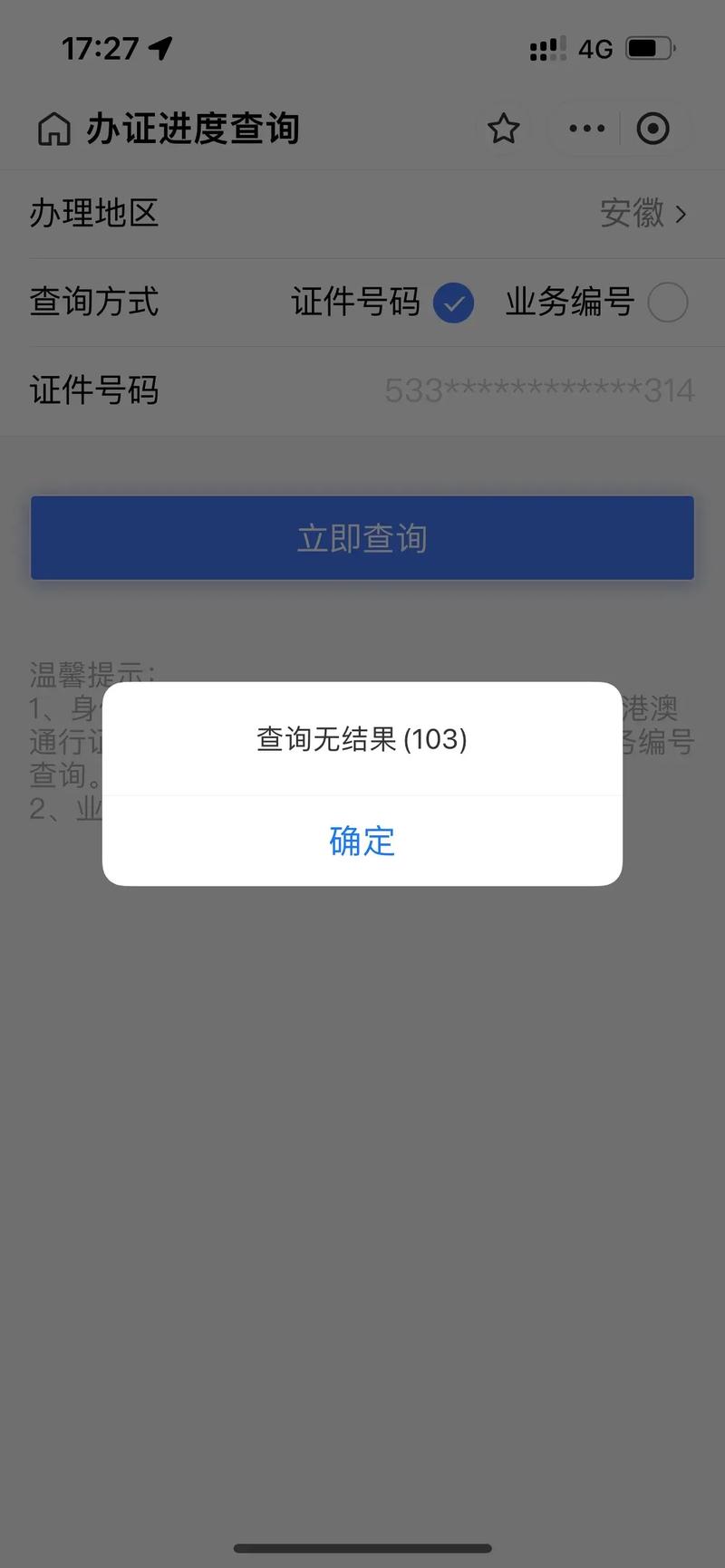The height and width of the screenshot is (1568, 725).
Task: Tap the star favorite icon
Action: [504, 129]
